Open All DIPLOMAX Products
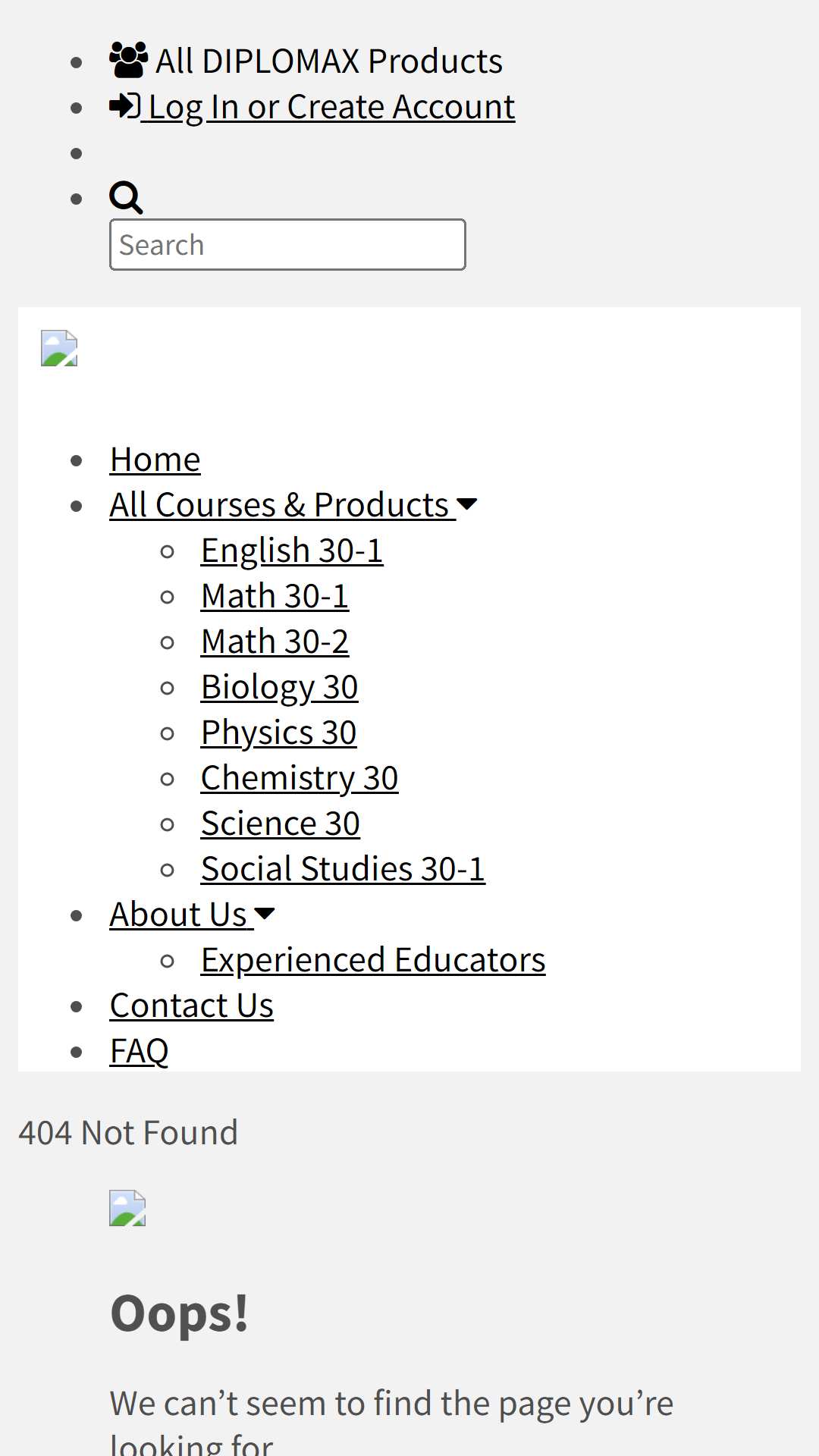Viewport: 819px width, 1456px height. 306,61
